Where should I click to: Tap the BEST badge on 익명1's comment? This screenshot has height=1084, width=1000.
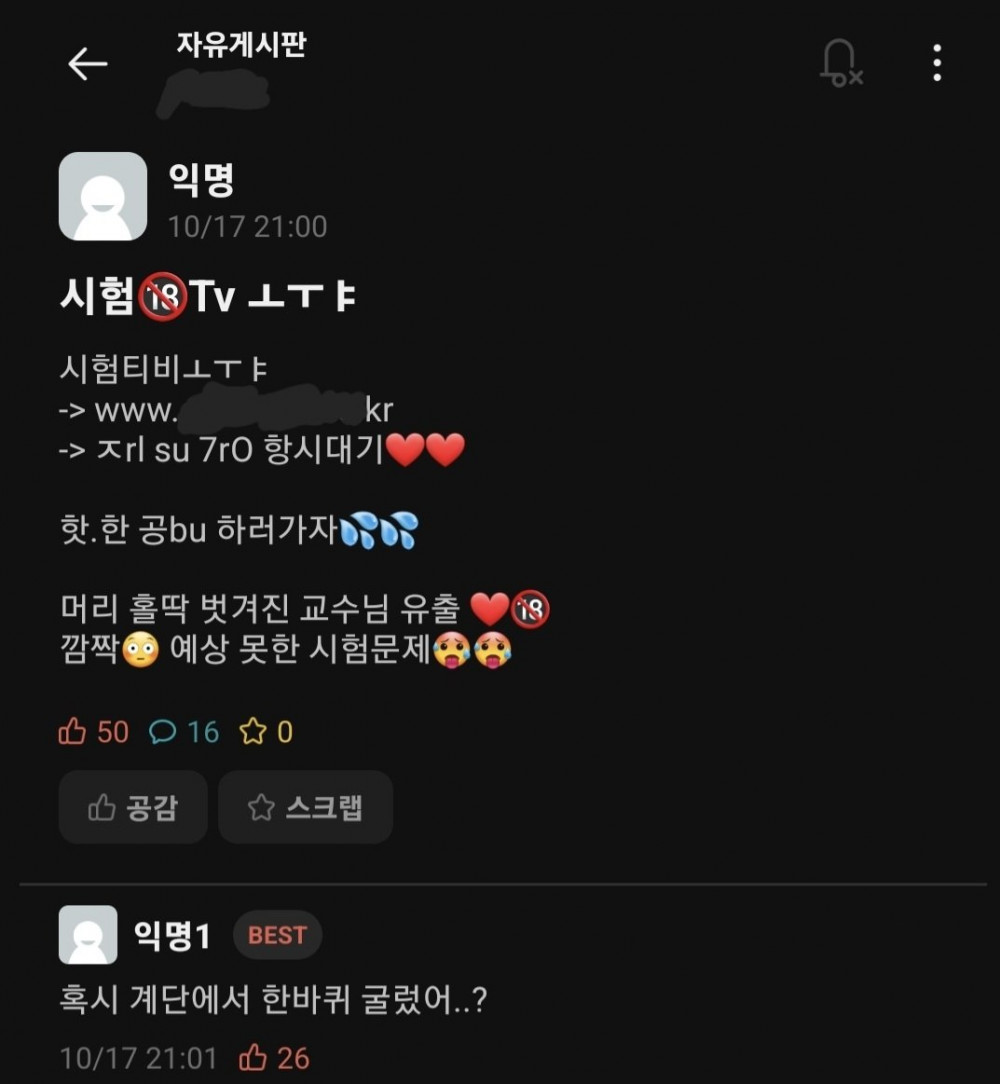pyautogui.click(x=277, y=936)
